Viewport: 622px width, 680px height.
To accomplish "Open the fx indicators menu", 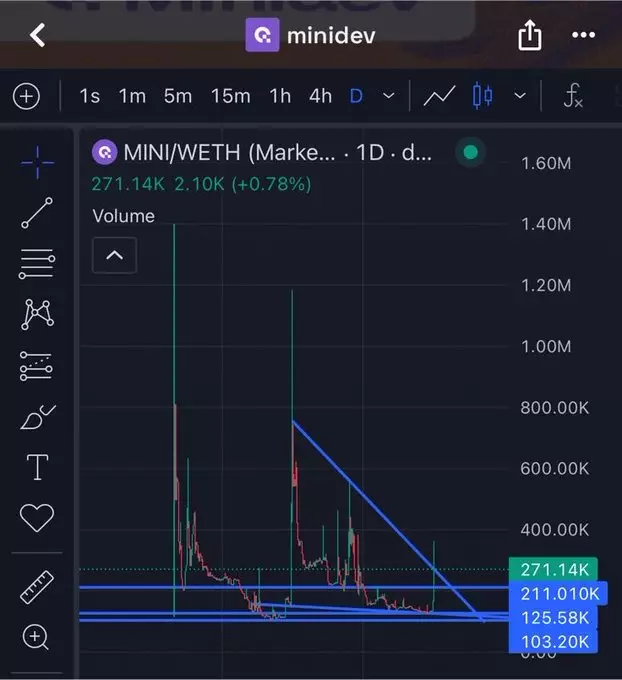I will pos(573,96).
